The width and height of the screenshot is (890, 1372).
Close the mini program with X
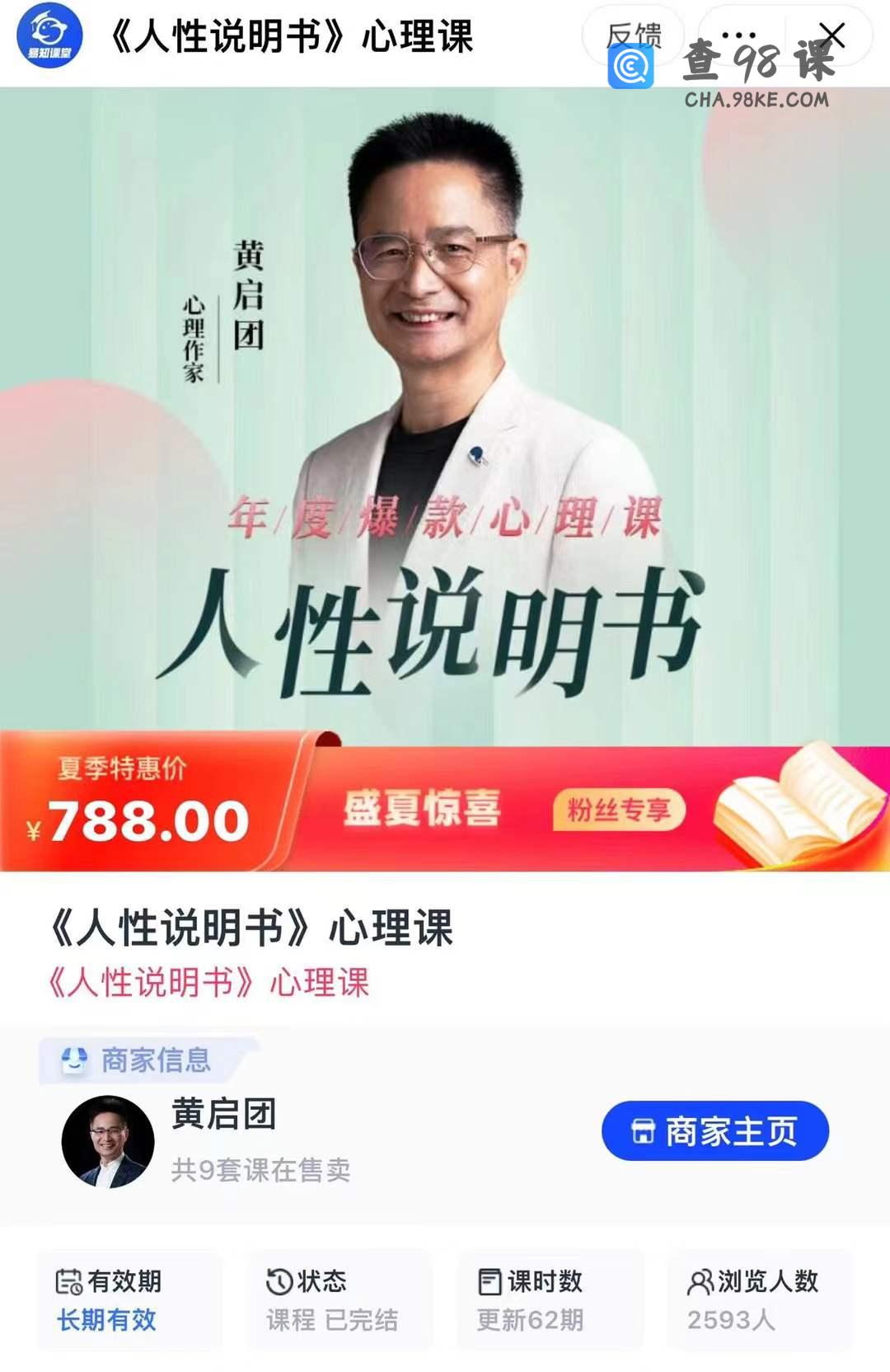click(x=832, y=35)
